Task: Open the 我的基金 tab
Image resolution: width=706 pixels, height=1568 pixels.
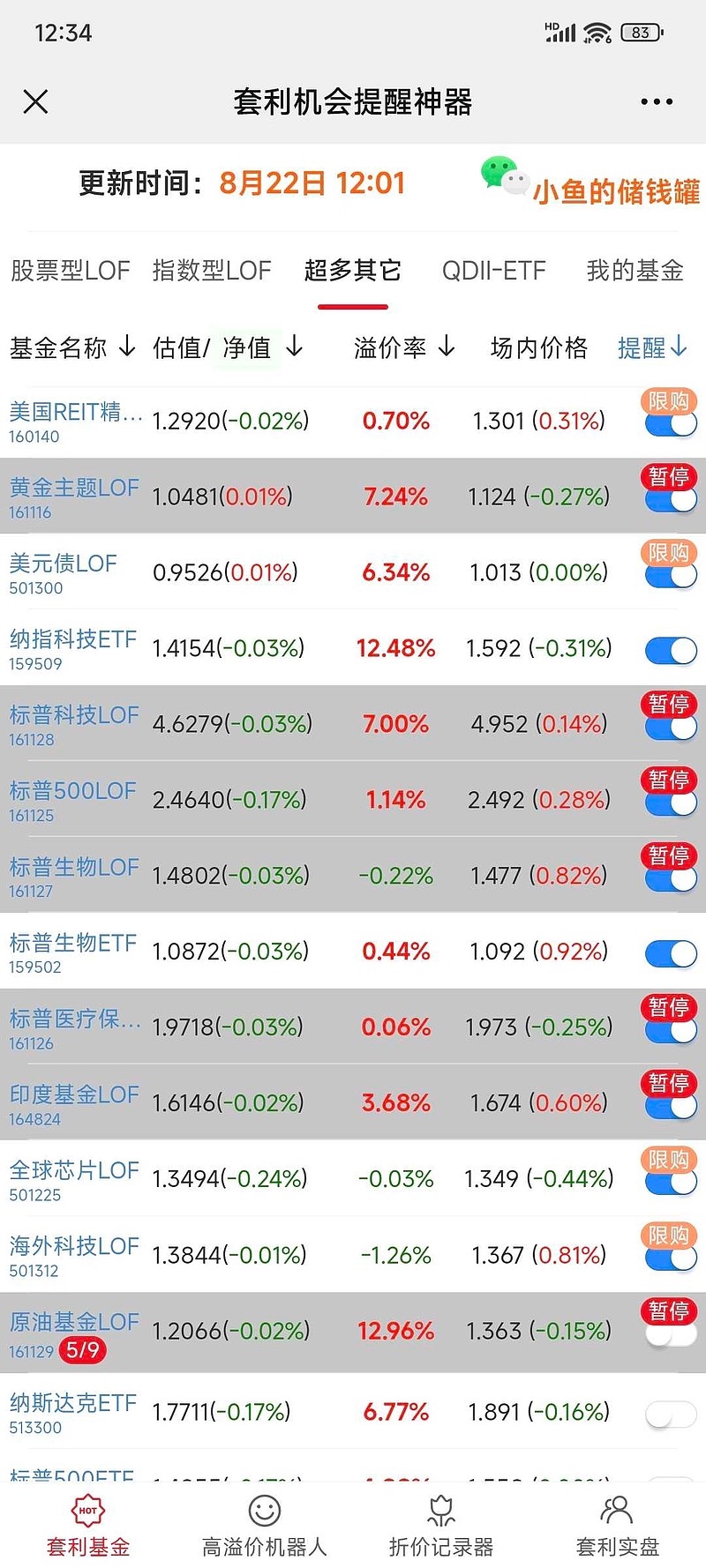Action: tap(635, 271)
